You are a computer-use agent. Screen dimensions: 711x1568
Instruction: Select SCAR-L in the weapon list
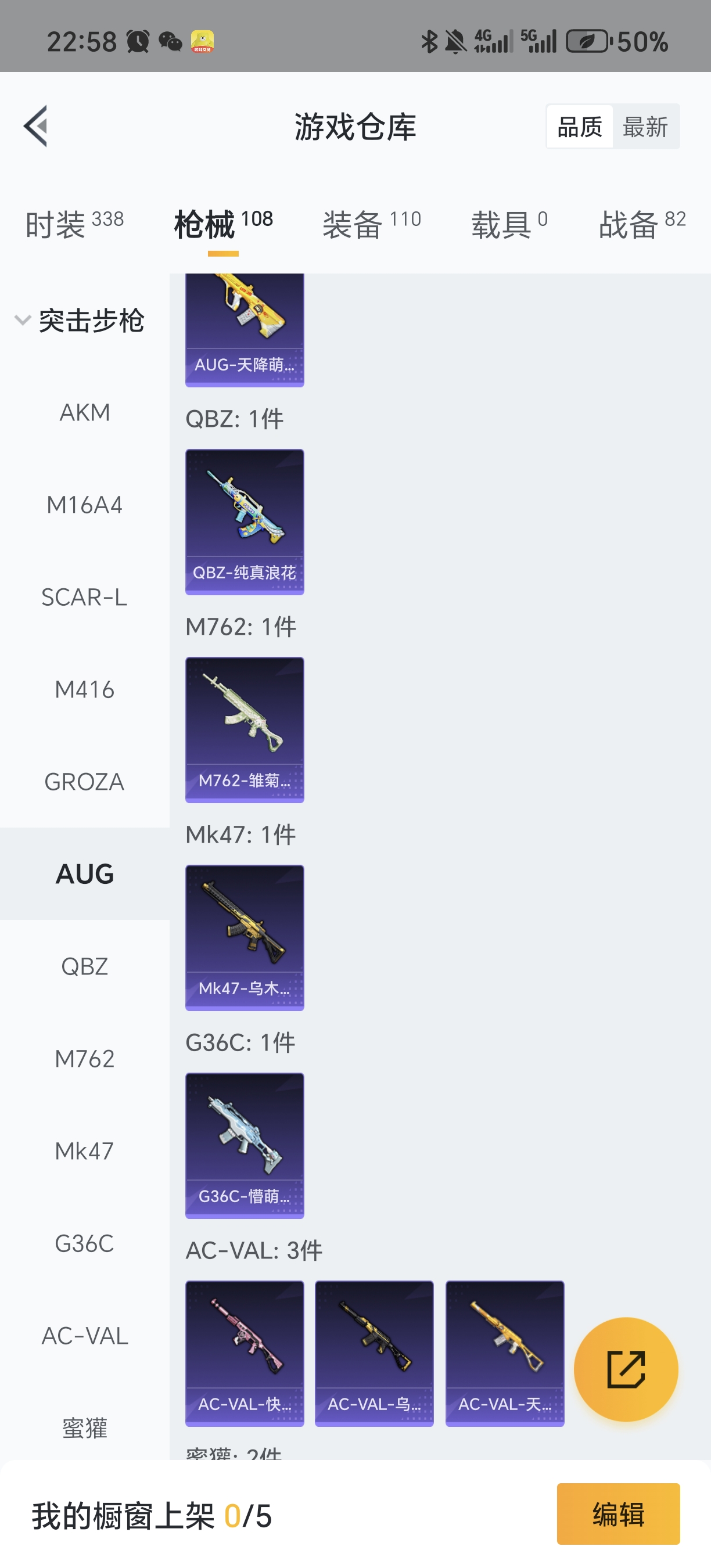(85, 597)
